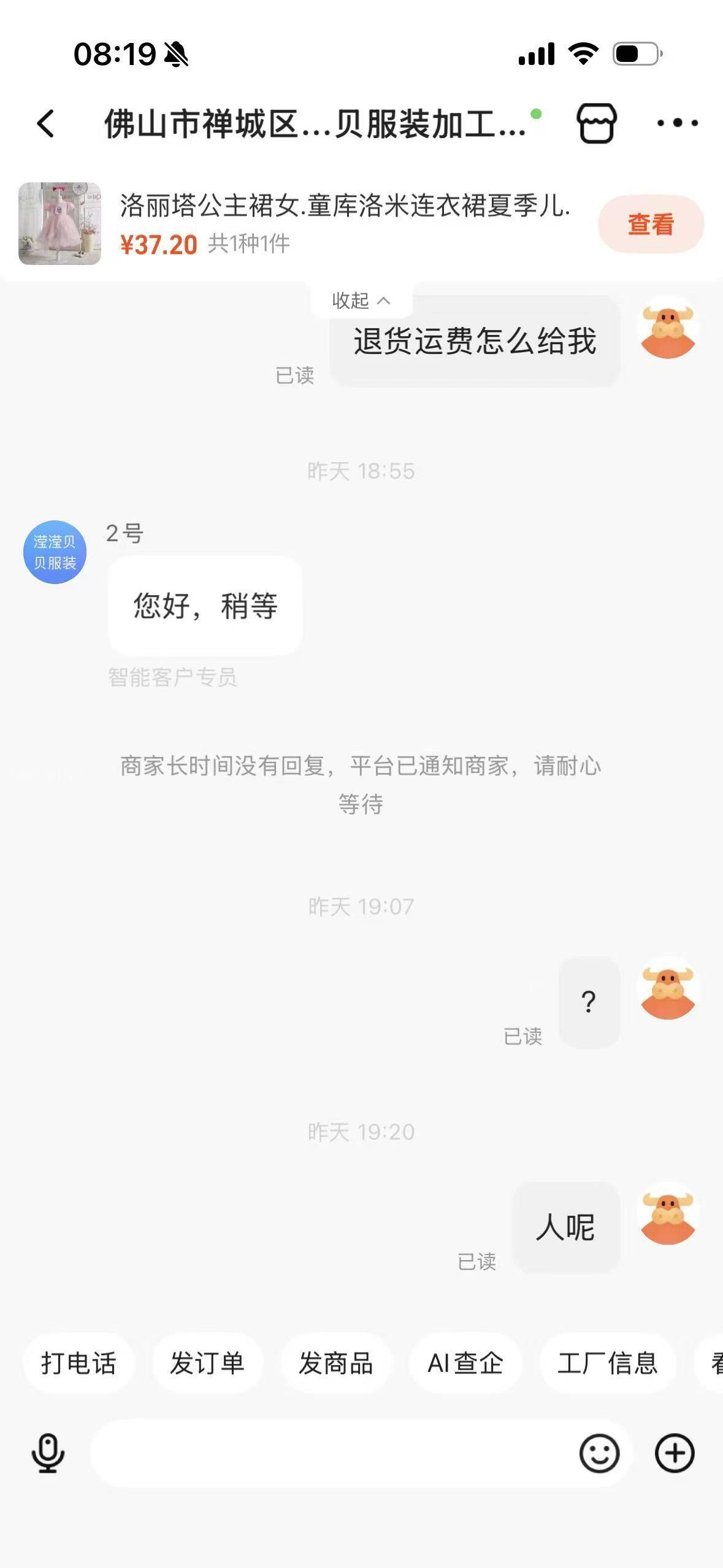Open the seller's blue avatar profile
Image resolution: width=723 pixels, height=1568 pixels.
(x=55, y=552)
